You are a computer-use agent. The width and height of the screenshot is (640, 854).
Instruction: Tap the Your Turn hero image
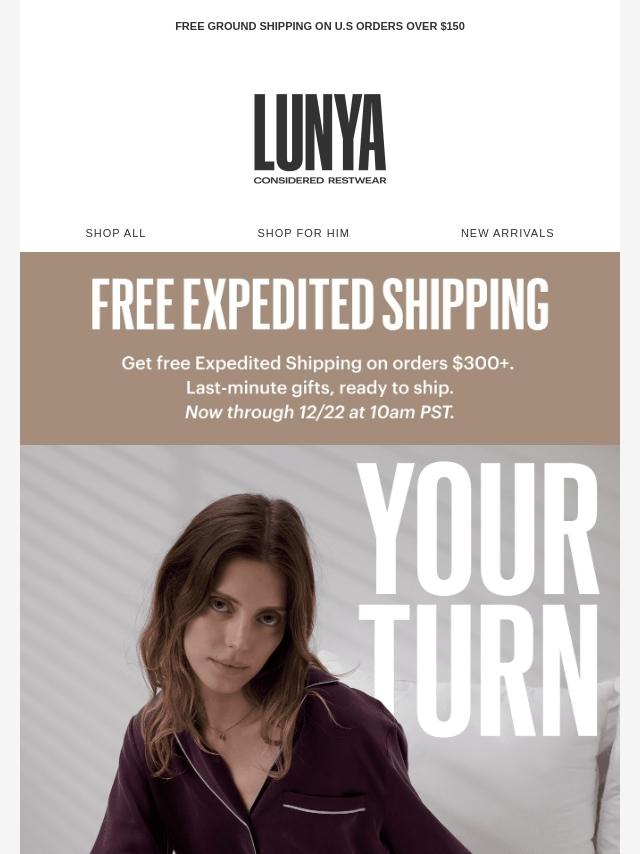coord(320,650)
